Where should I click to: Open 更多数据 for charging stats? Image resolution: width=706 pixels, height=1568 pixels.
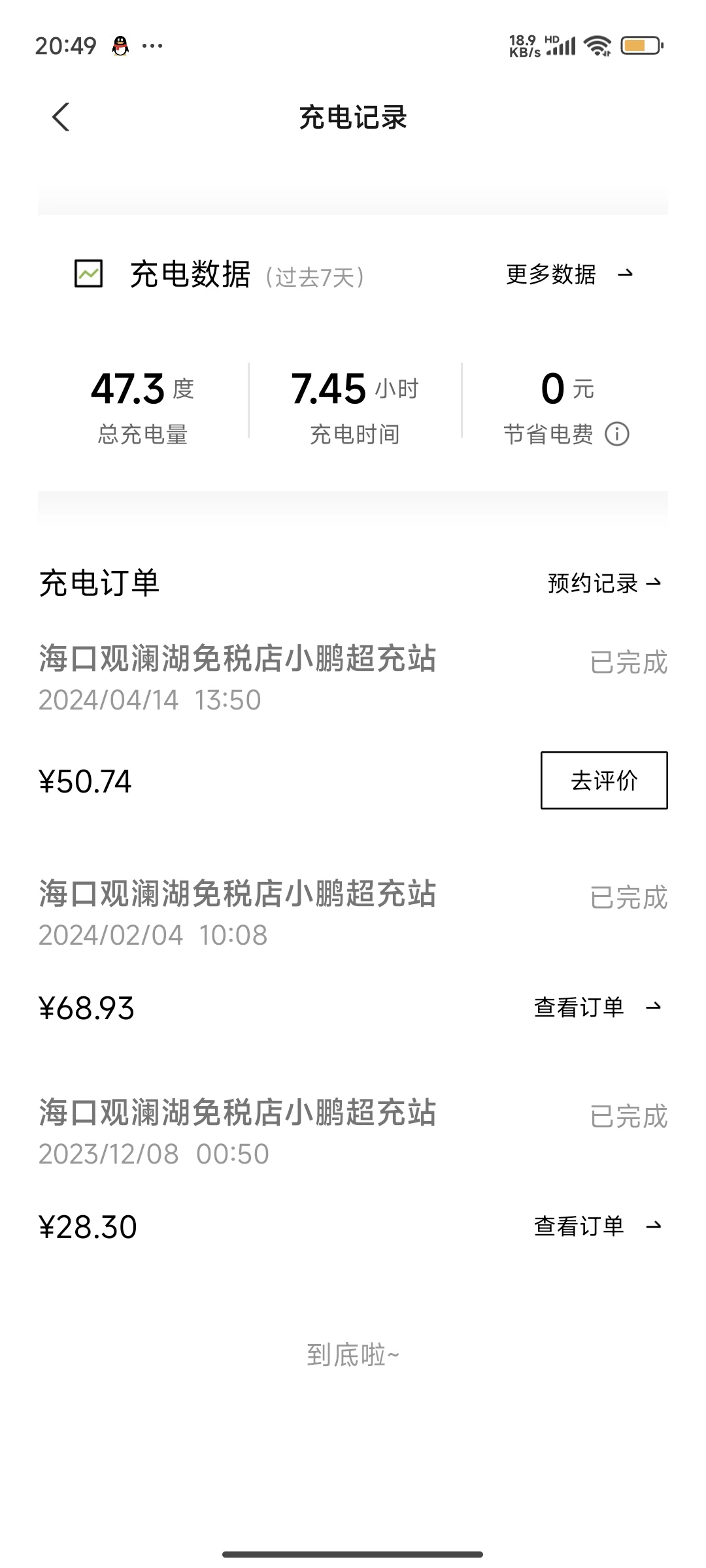tap(569, 274)
